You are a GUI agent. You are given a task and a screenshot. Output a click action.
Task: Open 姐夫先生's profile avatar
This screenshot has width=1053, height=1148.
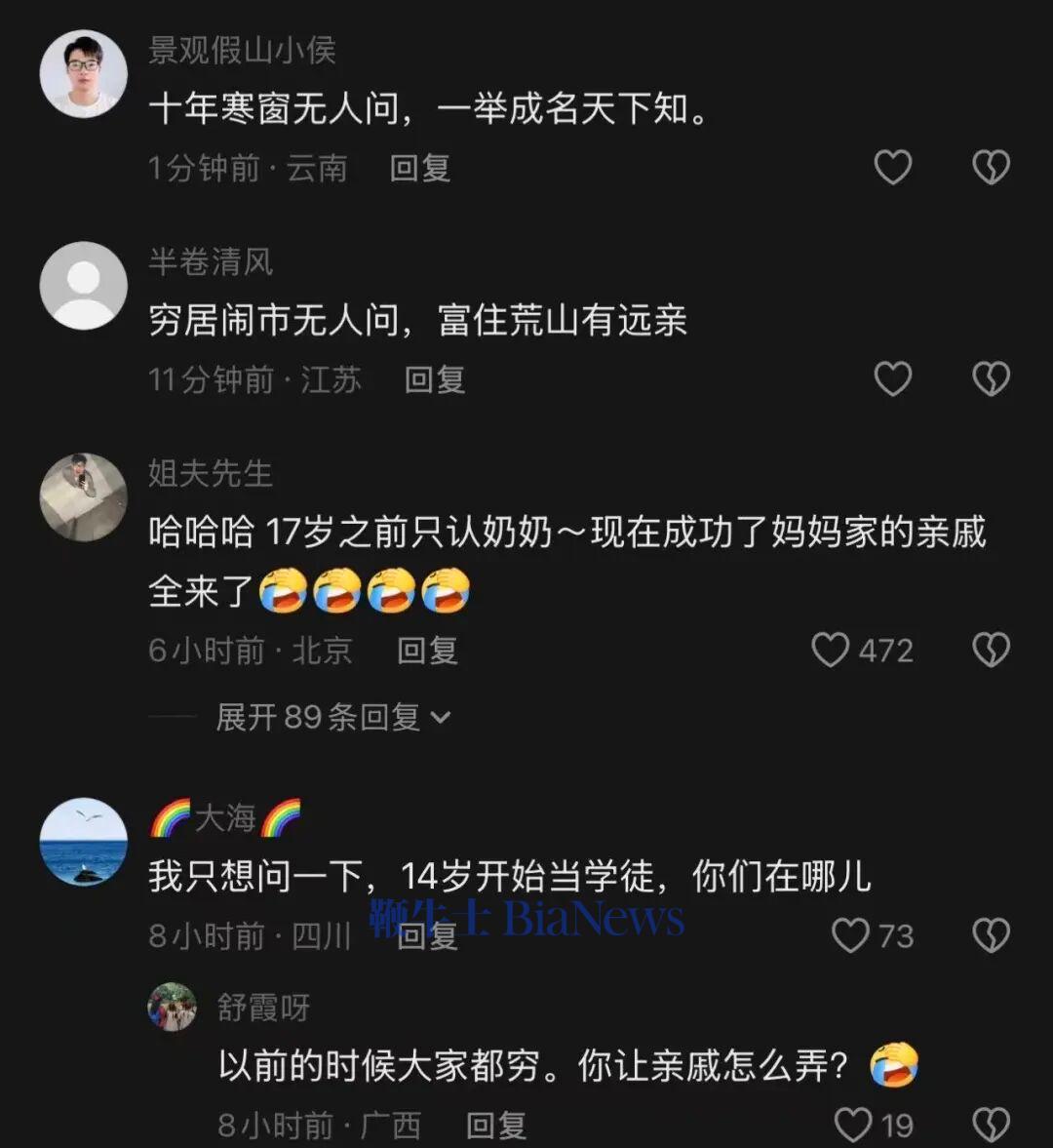84,497
